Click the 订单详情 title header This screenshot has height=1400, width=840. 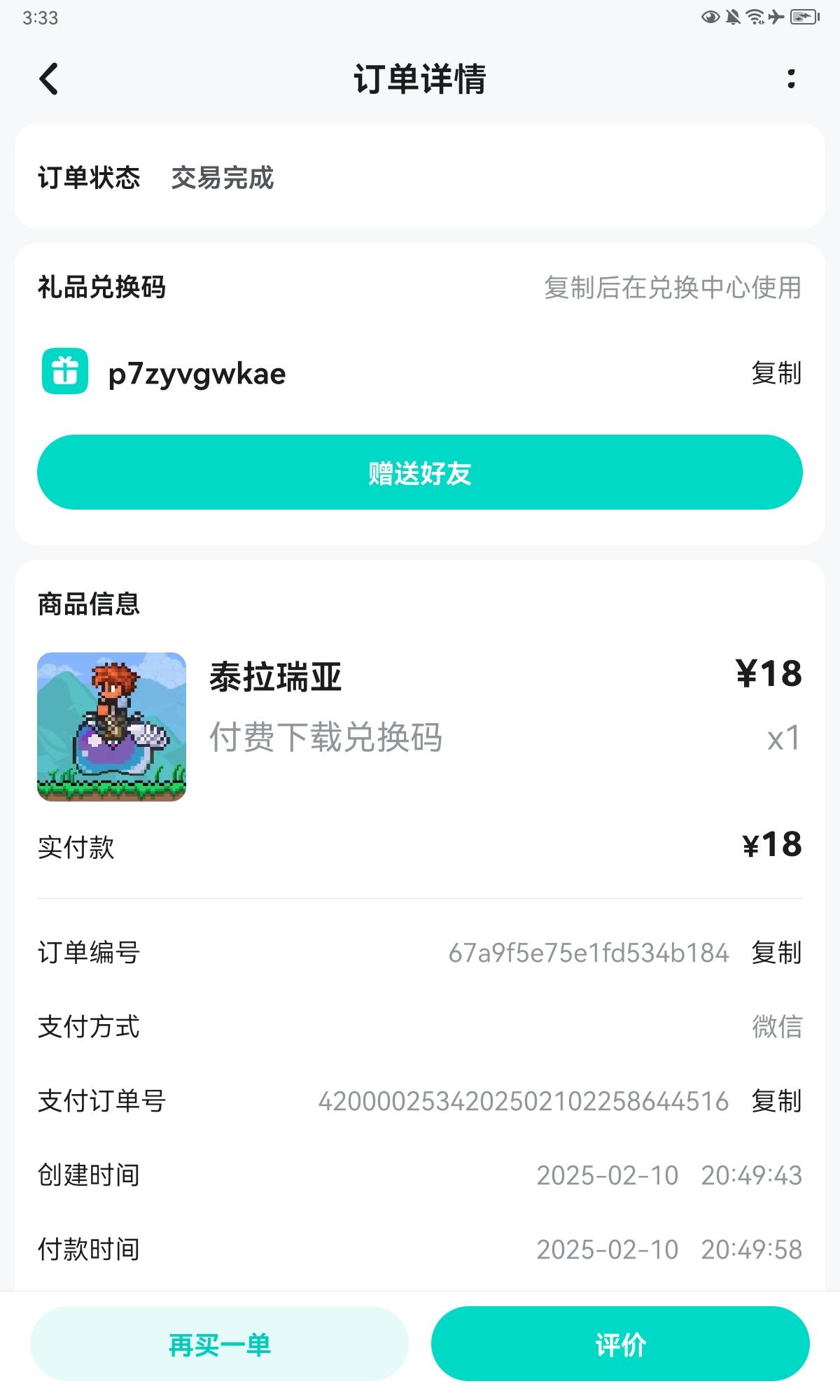(x=420, y=77)
